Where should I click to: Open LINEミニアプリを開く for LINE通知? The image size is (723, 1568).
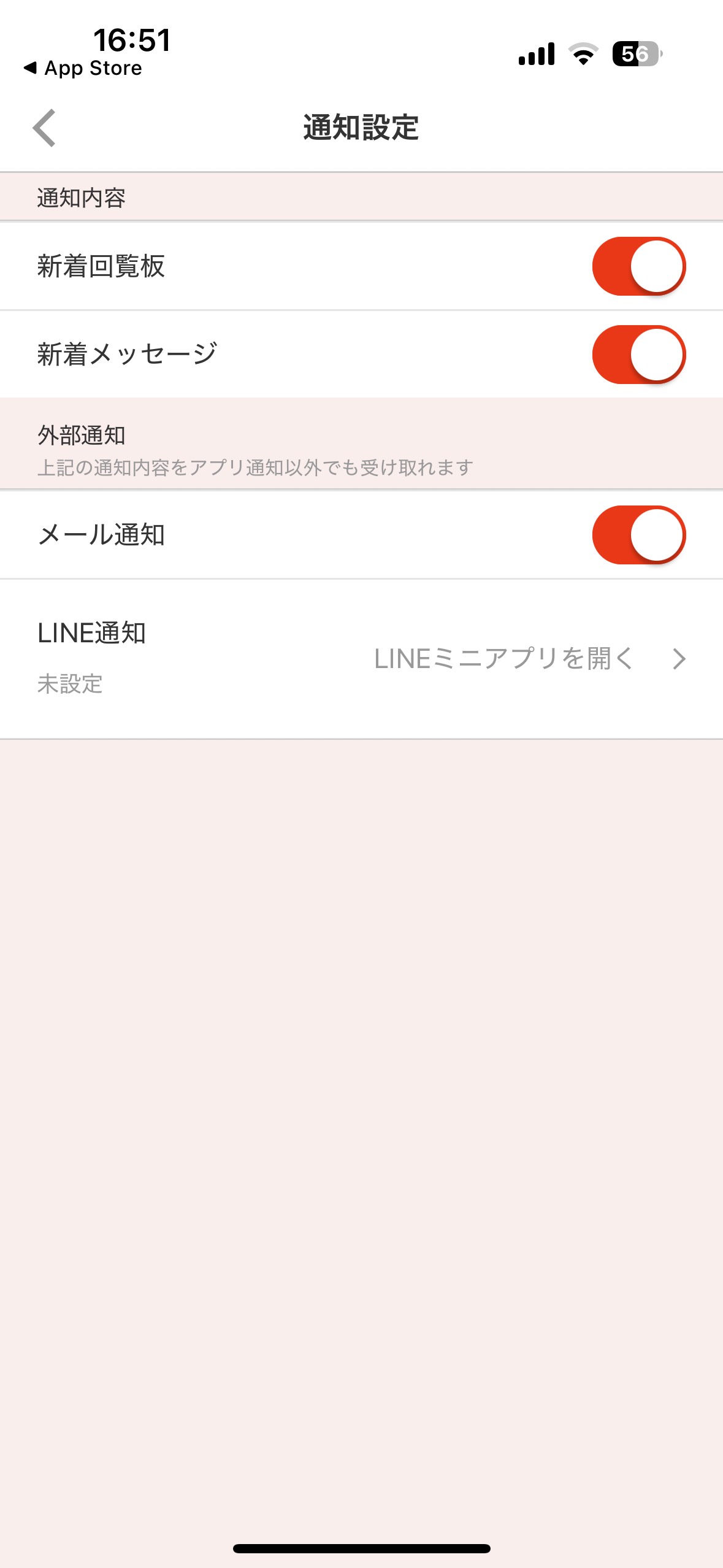[529, 659]
